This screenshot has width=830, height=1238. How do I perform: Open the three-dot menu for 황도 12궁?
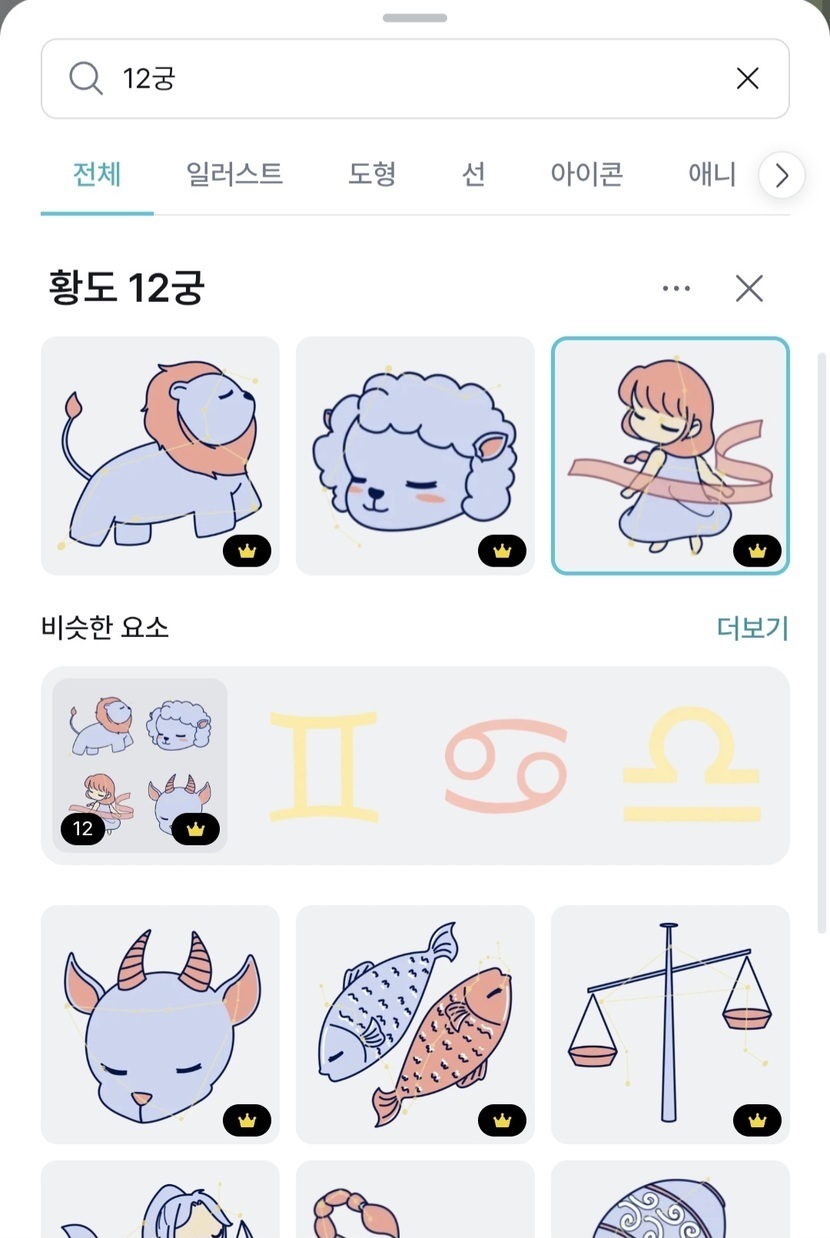[676, 289]
